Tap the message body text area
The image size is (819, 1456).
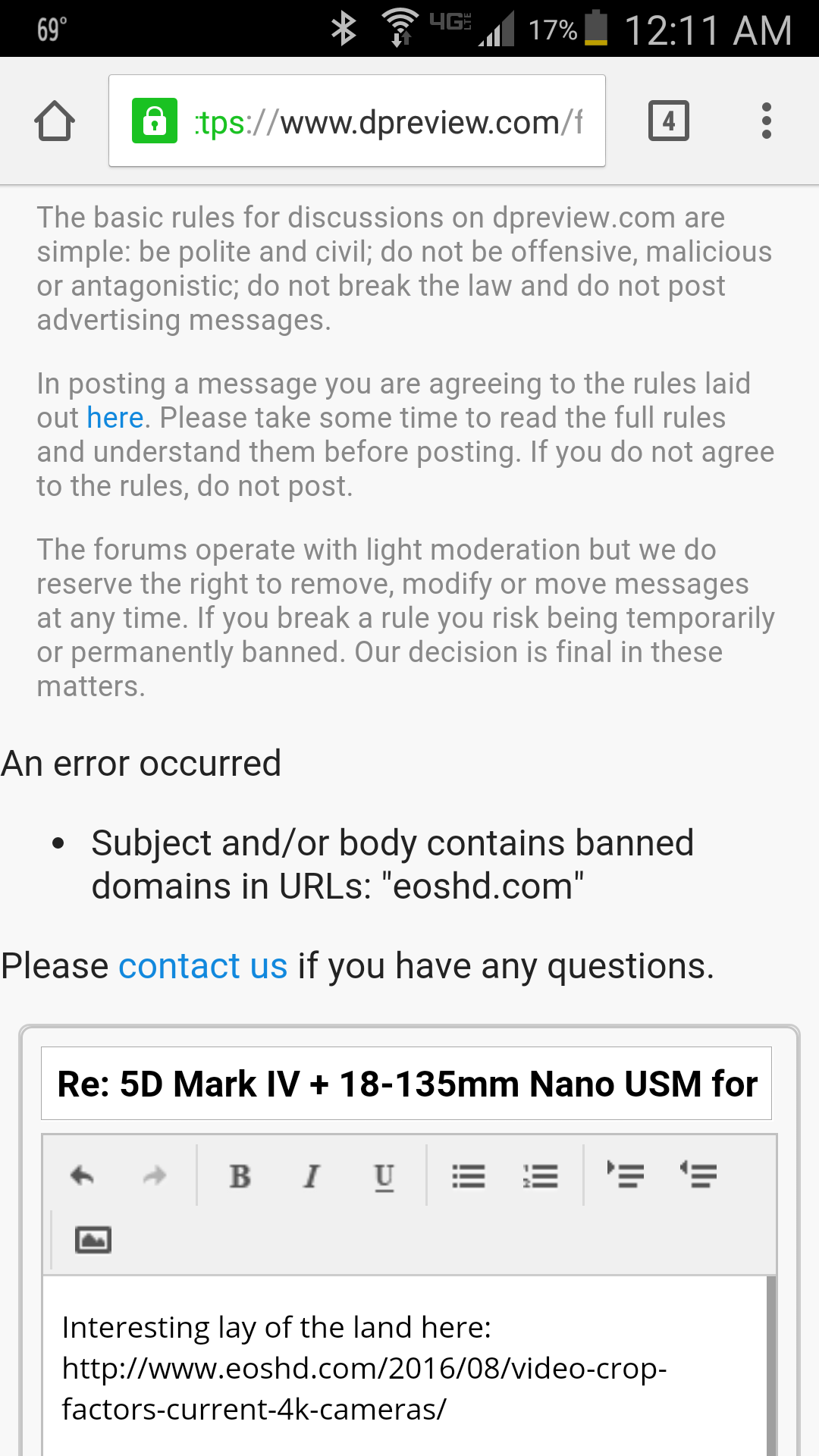[405, 1366]
